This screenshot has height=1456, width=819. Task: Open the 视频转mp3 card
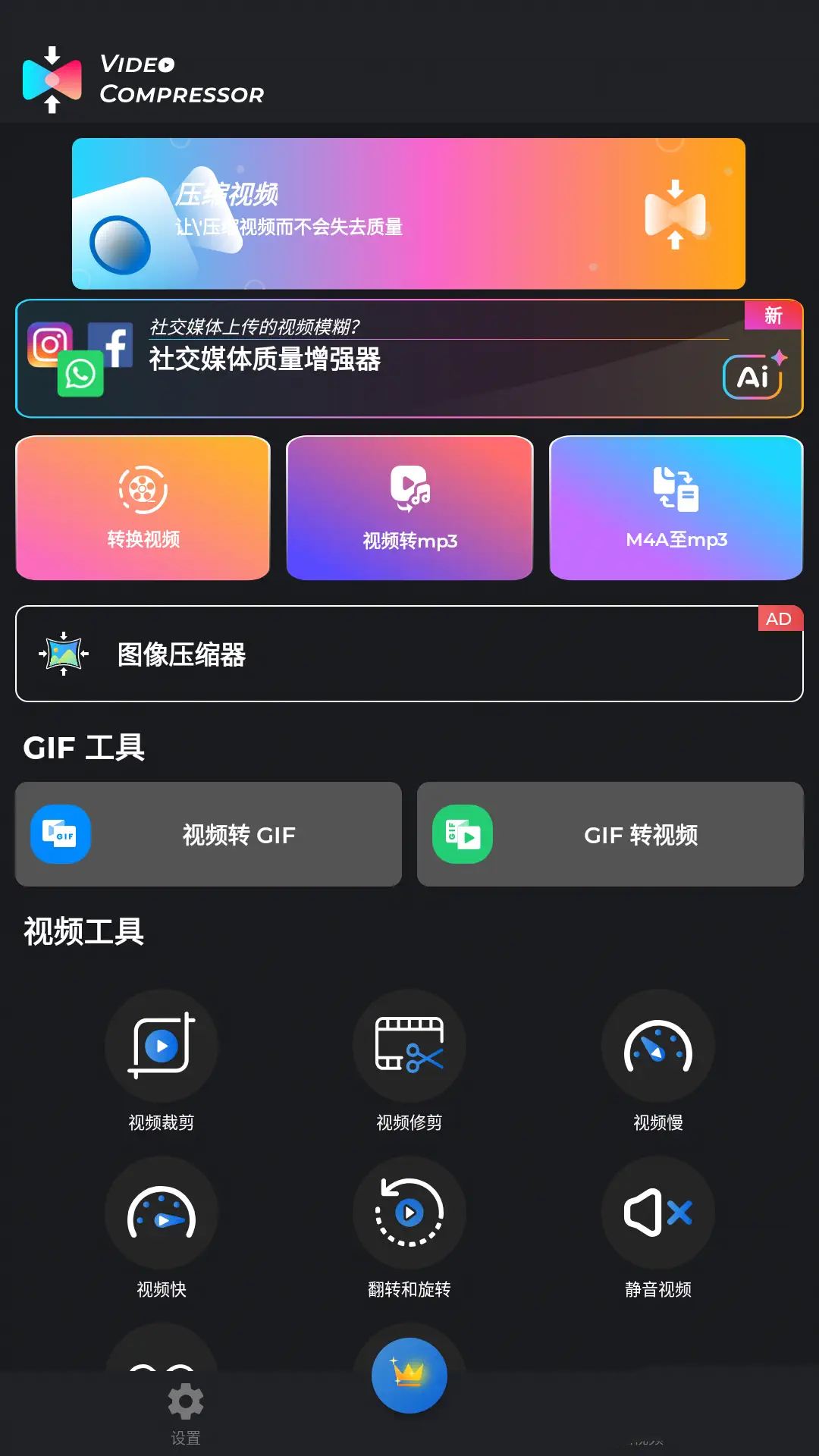[x=409, y=508]
